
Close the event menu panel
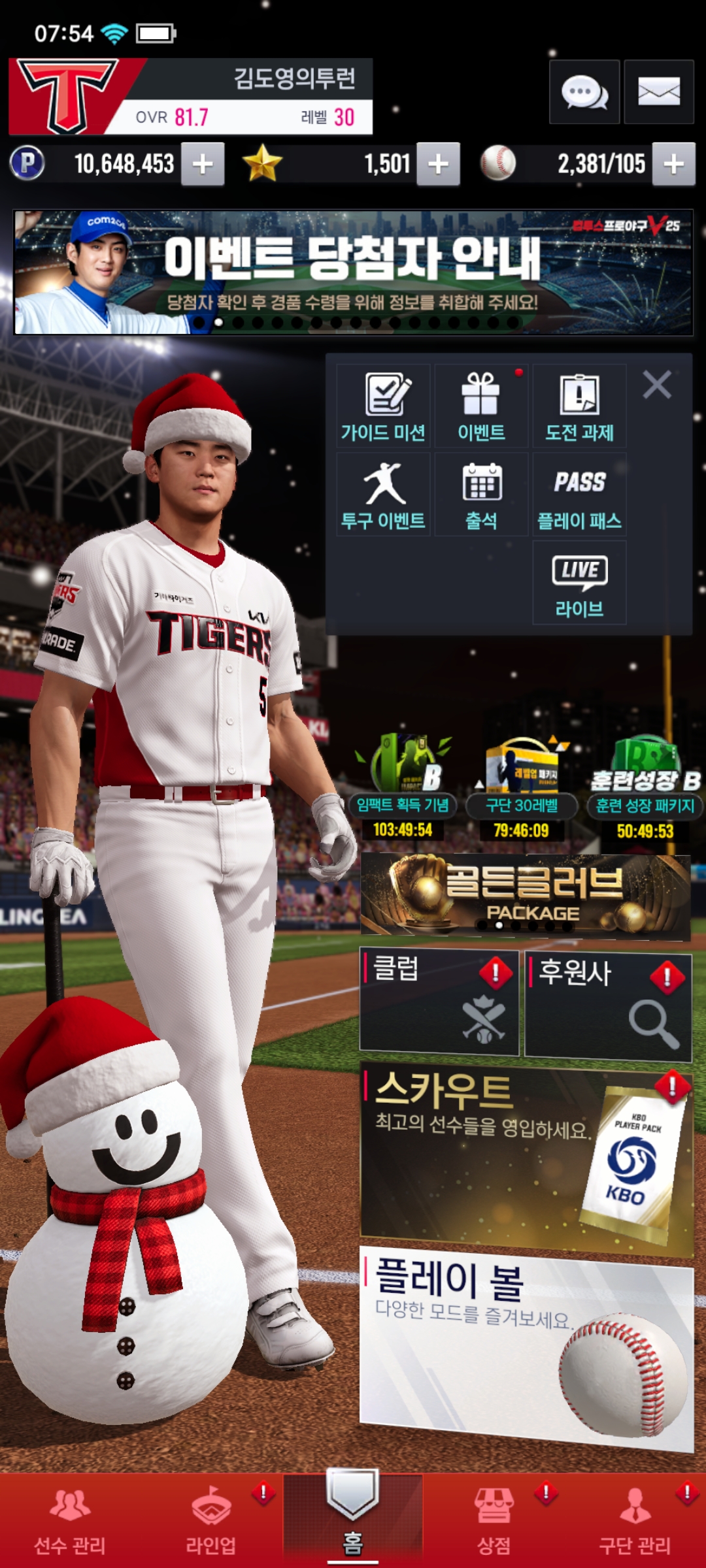[657, 385]
